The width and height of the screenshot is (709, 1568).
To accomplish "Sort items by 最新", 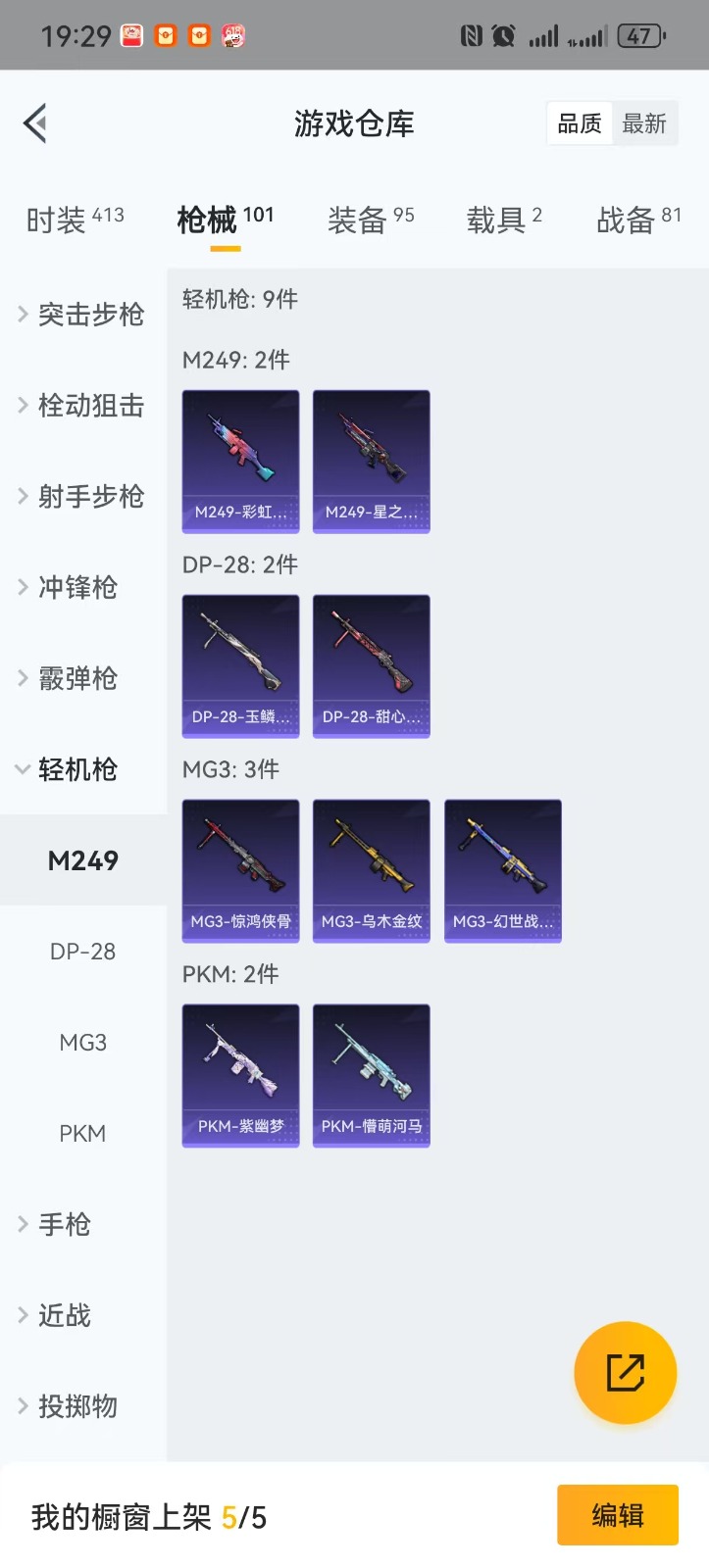I will [x=644, y=124].
